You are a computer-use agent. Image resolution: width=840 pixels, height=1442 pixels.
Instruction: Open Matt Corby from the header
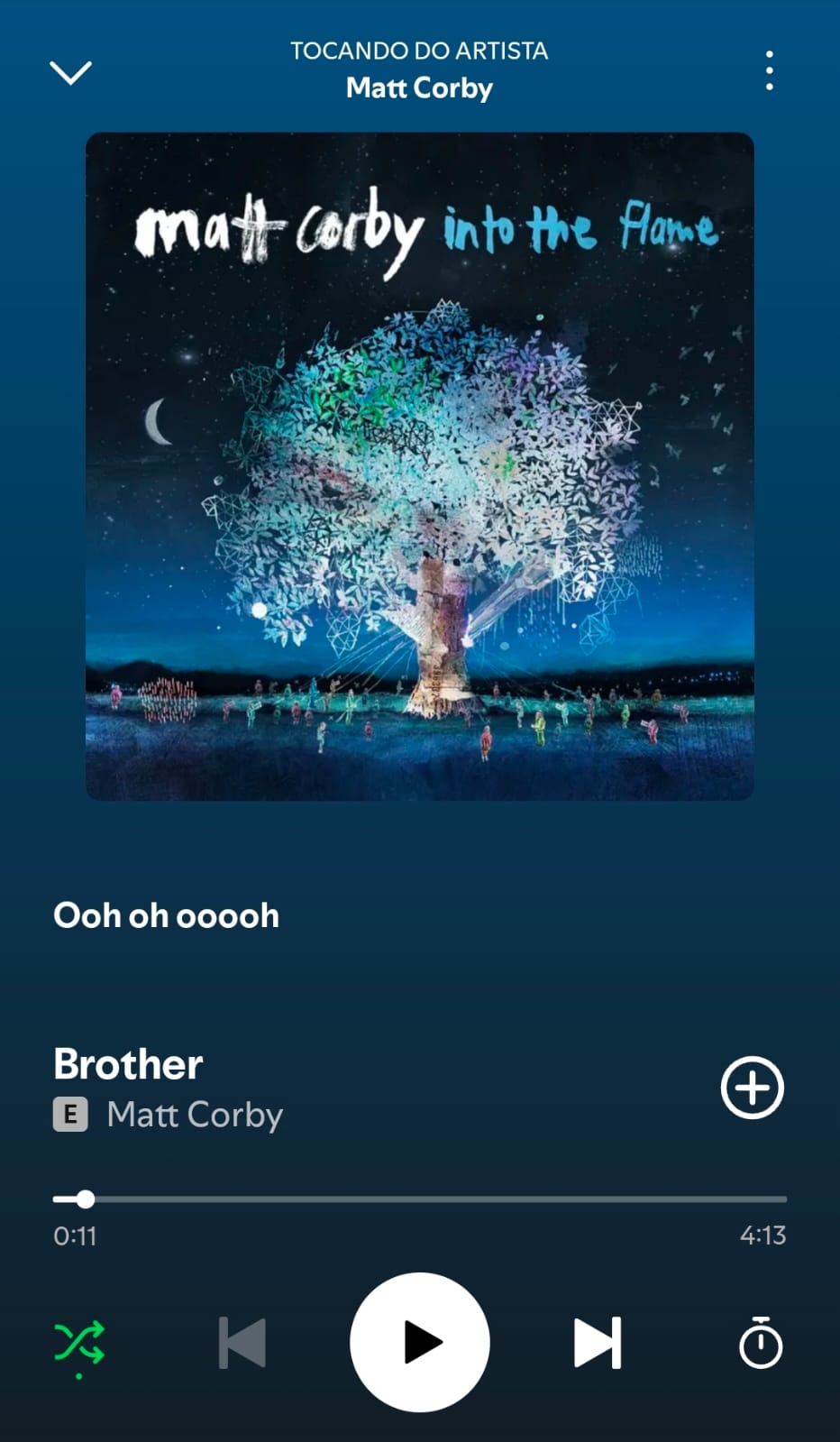click(419, 87)
